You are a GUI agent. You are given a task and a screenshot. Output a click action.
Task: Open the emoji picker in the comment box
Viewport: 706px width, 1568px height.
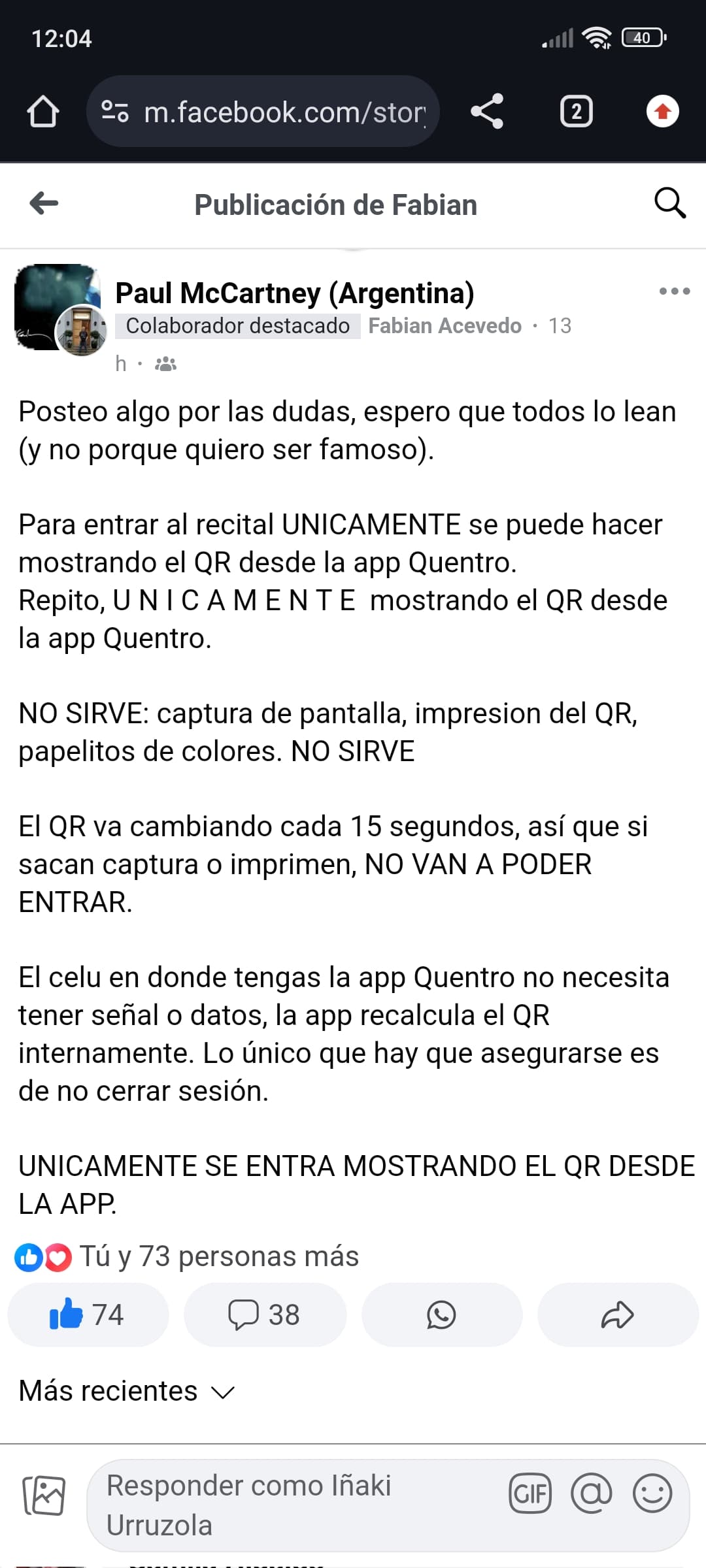click(x=652, y=1494)
